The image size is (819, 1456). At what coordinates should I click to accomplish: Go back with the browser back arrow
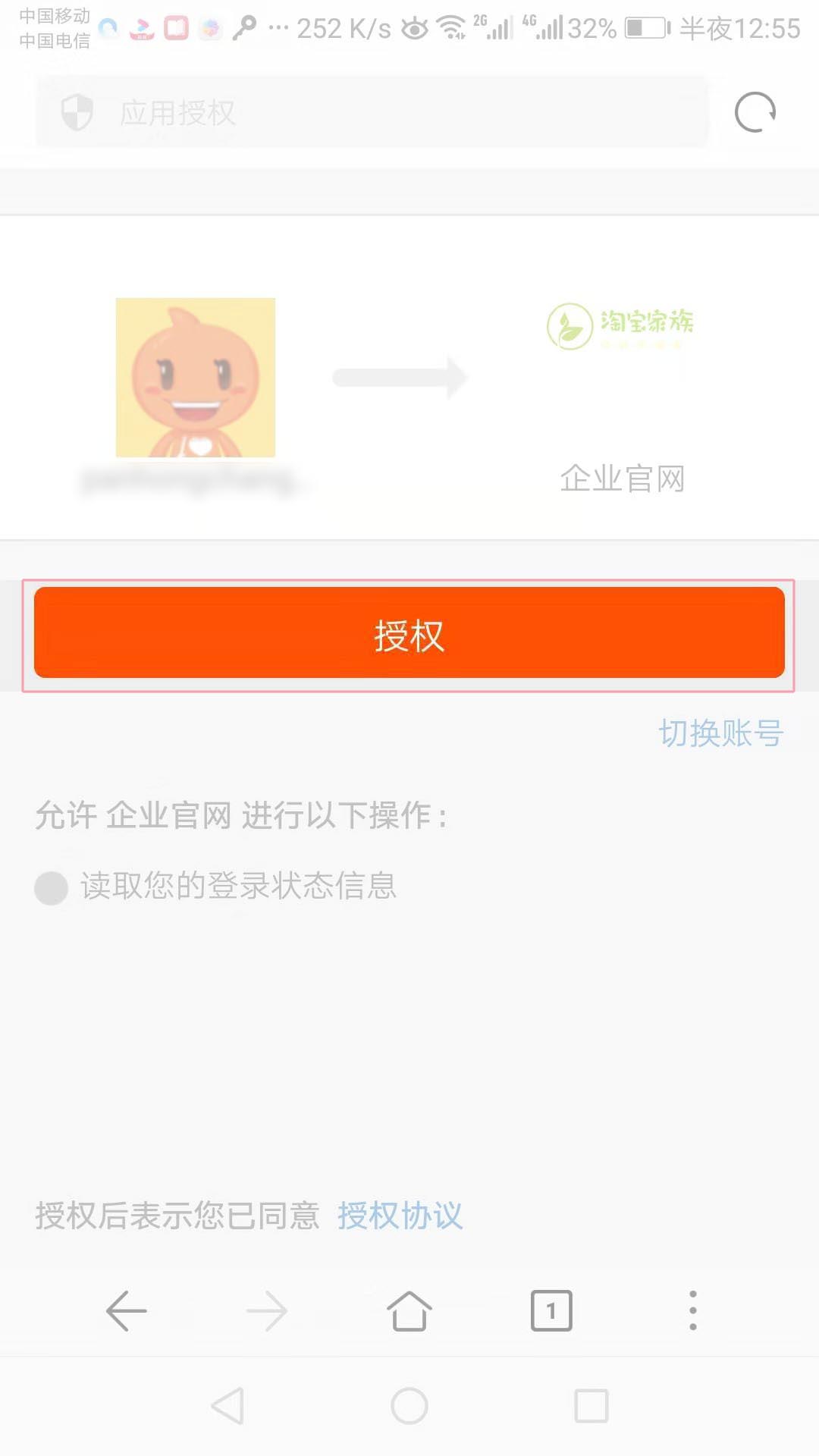point(126,1310)
